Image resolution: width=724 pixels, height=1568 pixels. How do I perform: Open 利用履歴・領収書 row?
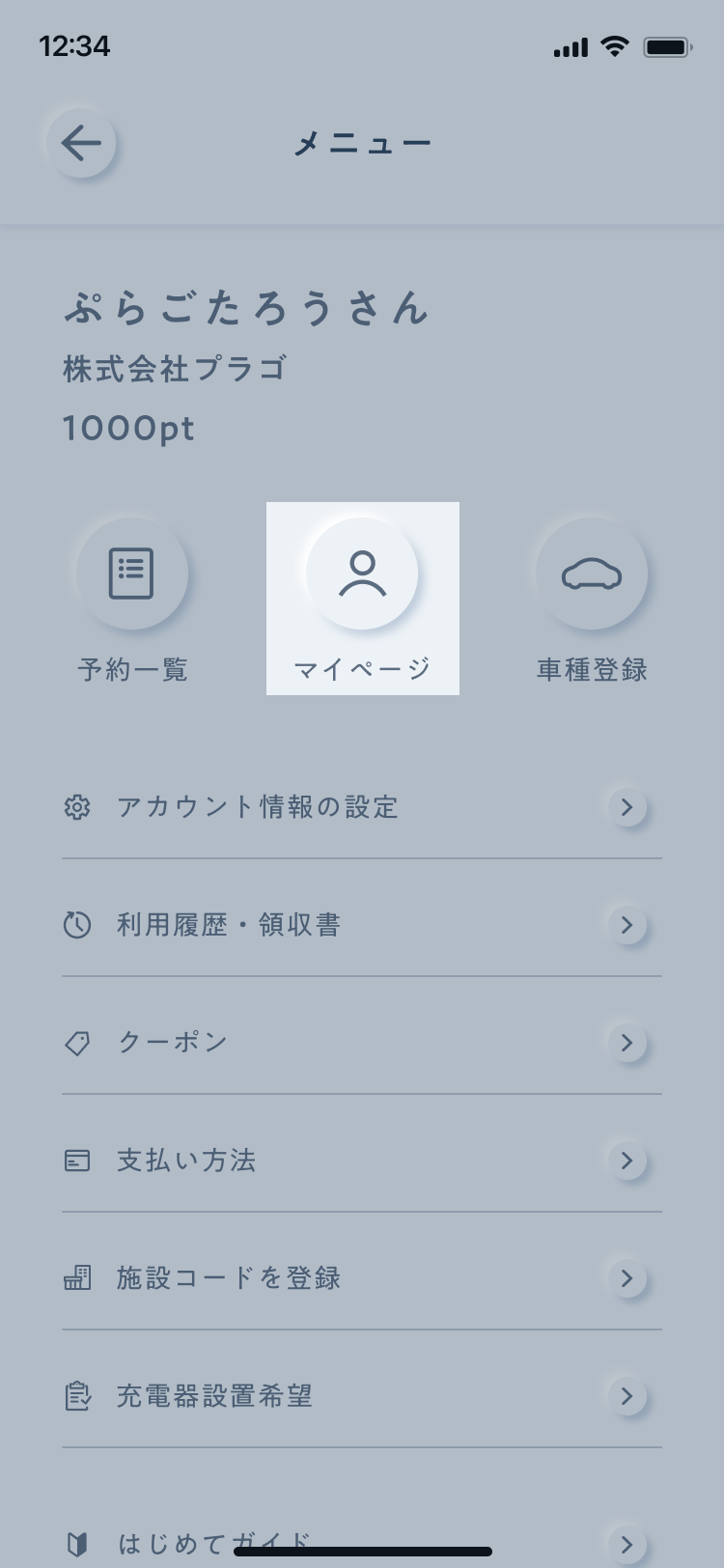pos(362,925)
